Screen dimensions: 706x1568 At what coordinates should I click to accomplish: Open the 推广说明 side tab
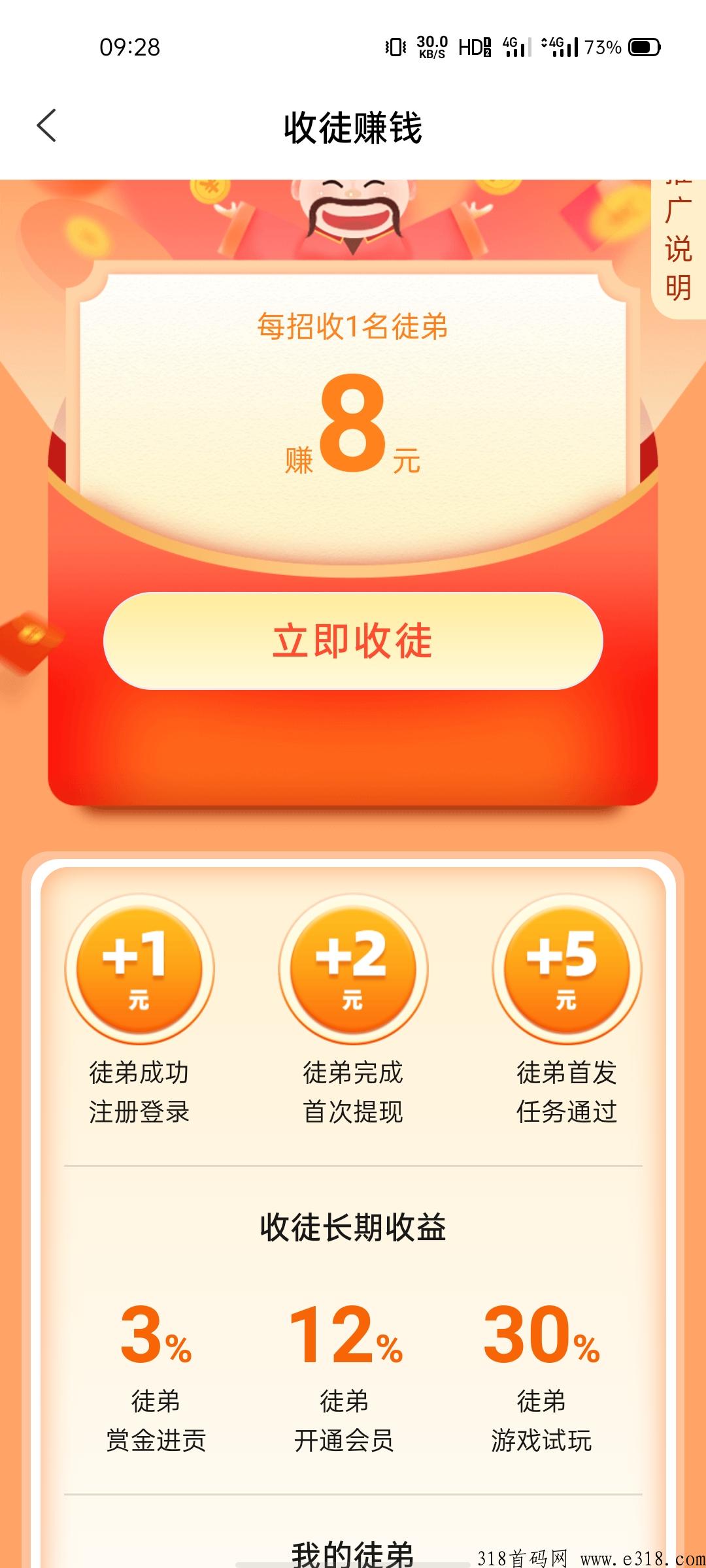[x=679, y=248]
